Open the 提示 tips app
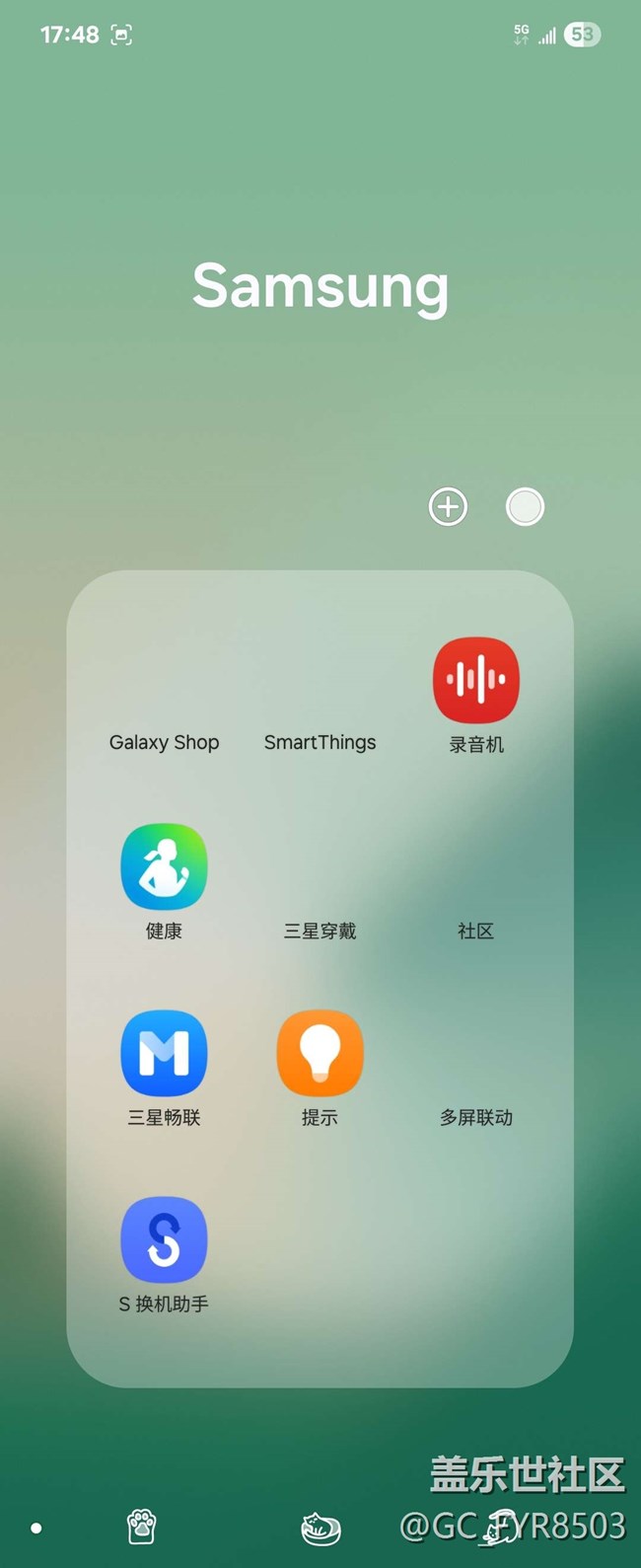Image resolution: width=641 pixels, height=1568 pixels. point(320,1054)
